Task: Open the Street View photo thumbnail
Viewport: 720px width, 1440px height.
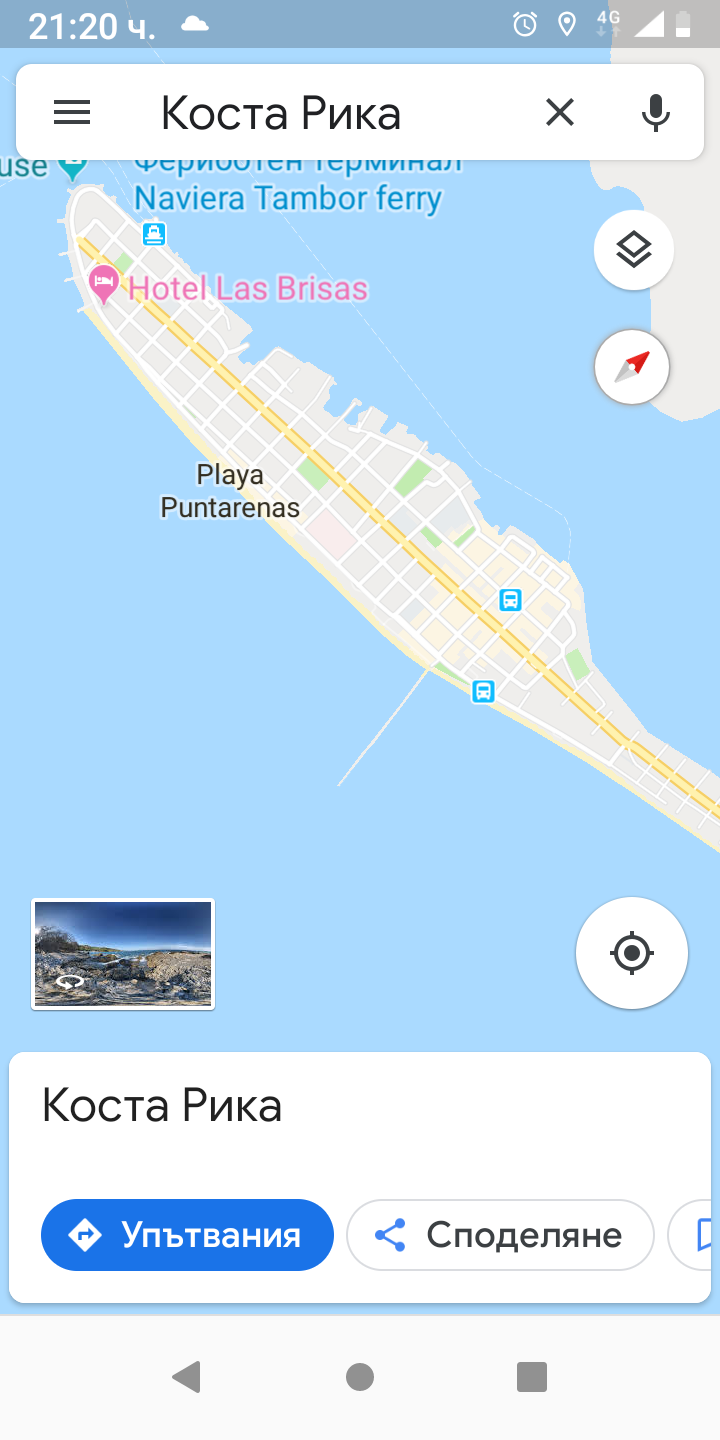Action: pos(123,954)
